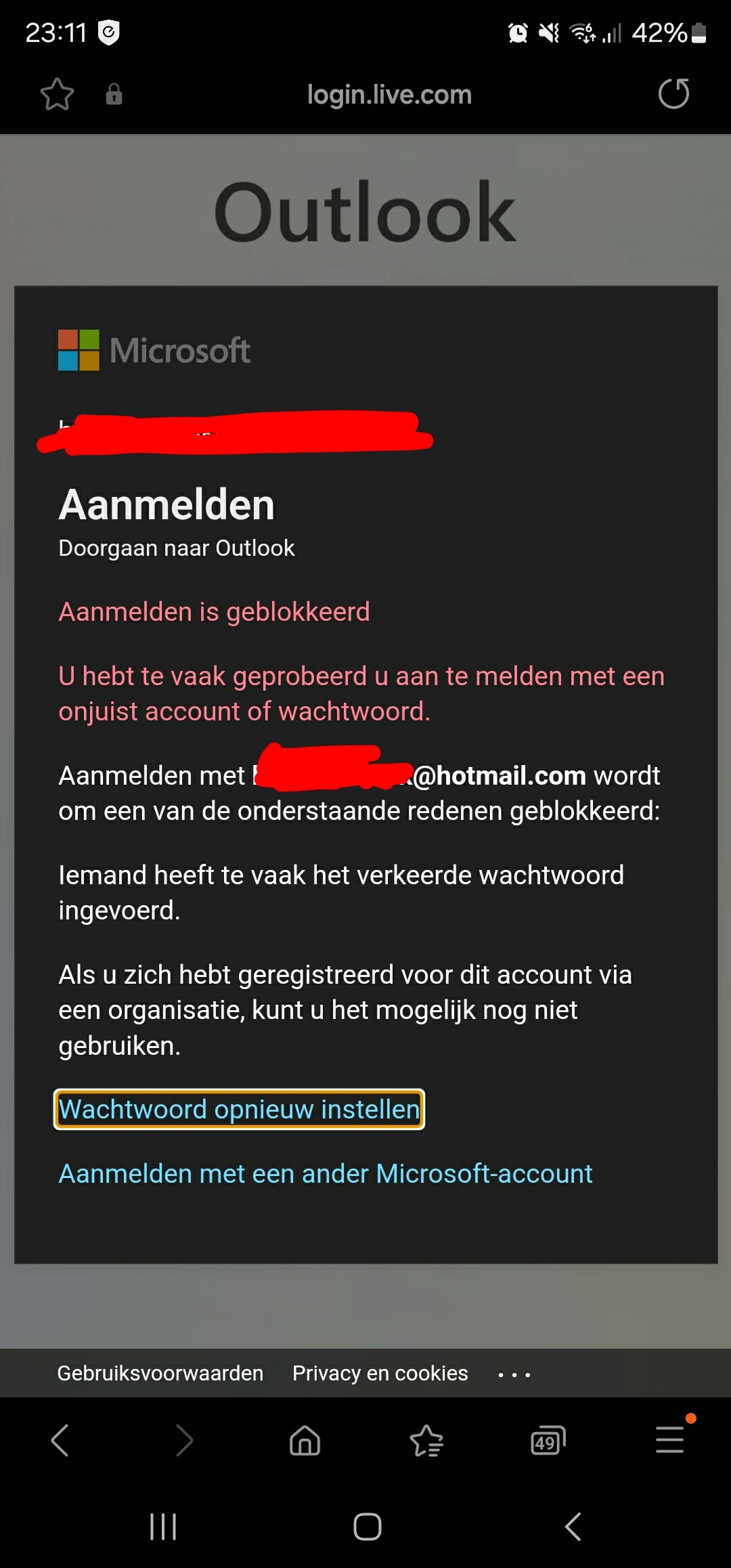Go to browser home page
731x1568 pixels.
point(305,1440)
